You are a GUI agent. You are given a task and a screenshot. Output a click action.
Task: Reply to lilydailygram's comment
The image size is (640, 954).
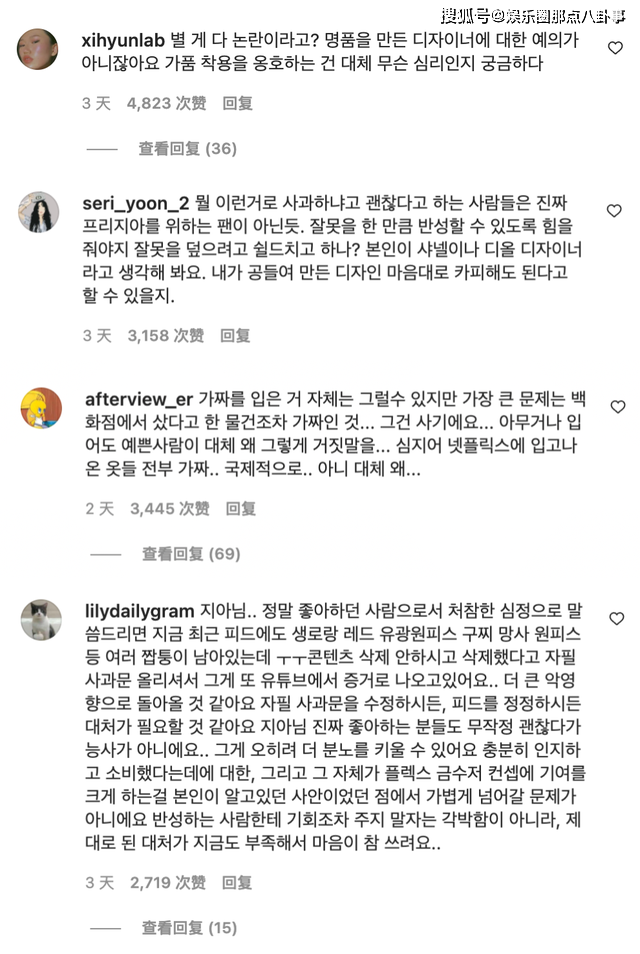pos(236,883)
